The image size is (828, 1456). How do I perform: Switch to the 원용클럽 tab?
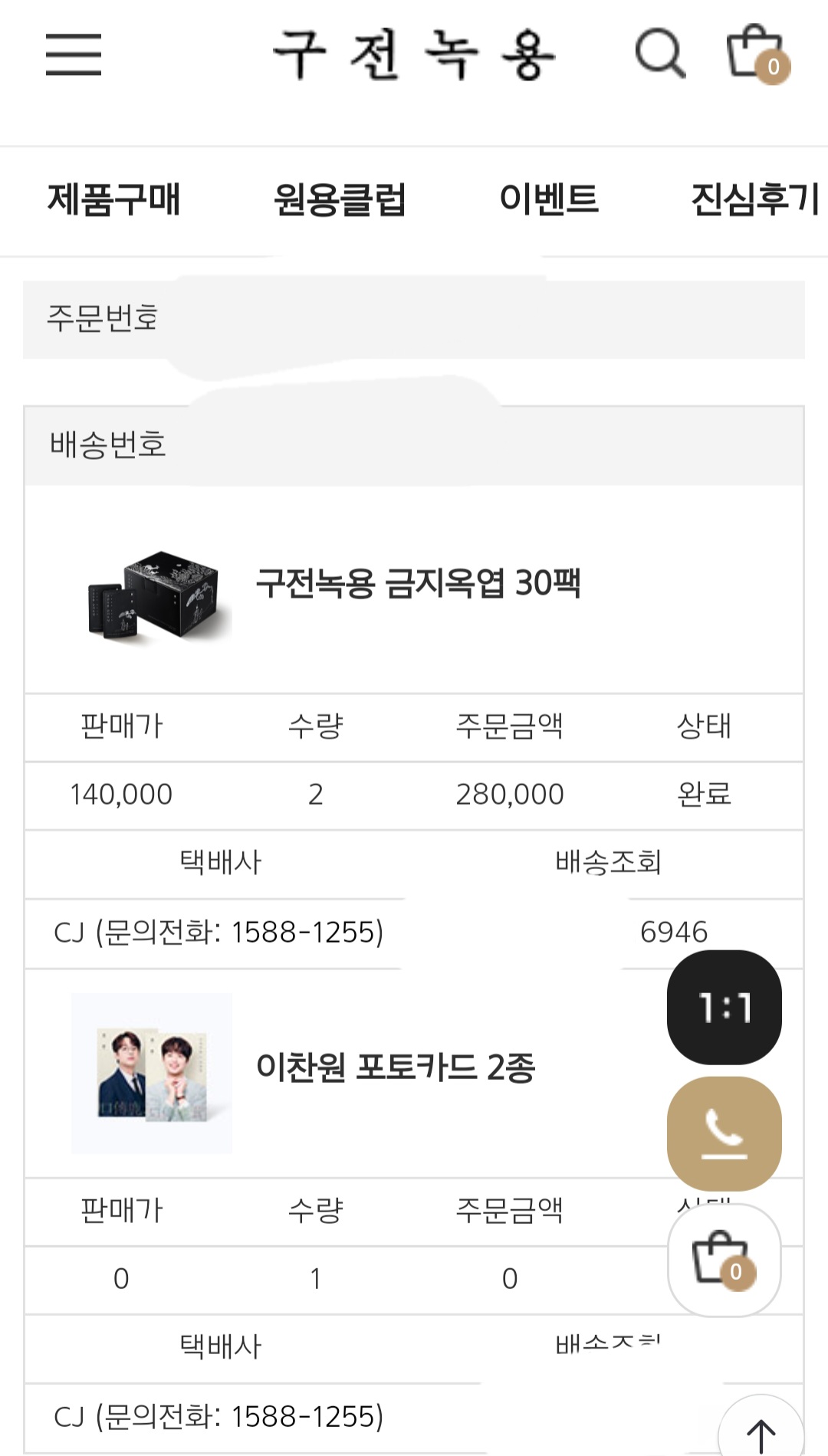(x=340, y=200)
